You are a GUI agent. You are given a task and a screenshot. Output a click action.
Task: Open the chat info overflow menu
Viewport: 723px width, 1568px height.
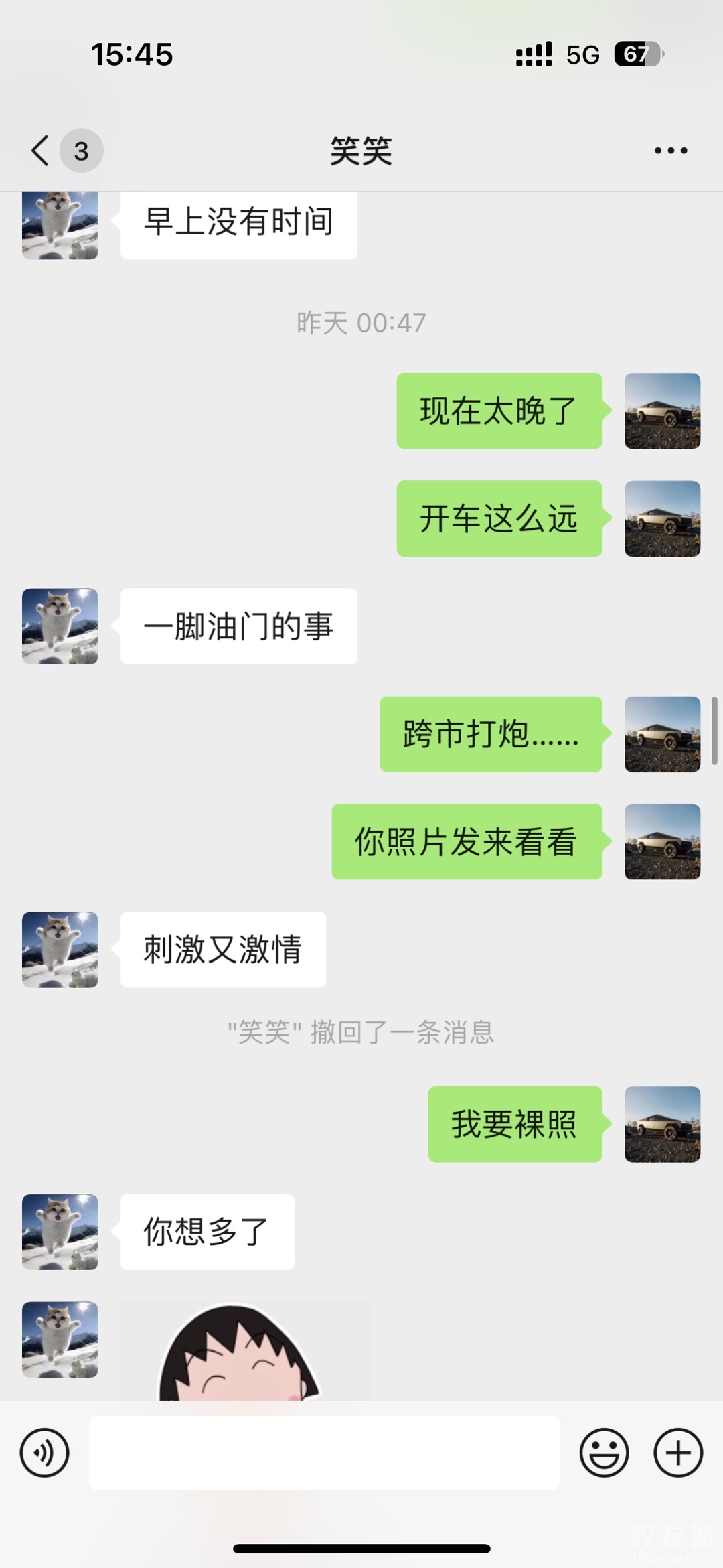[671, 151]
